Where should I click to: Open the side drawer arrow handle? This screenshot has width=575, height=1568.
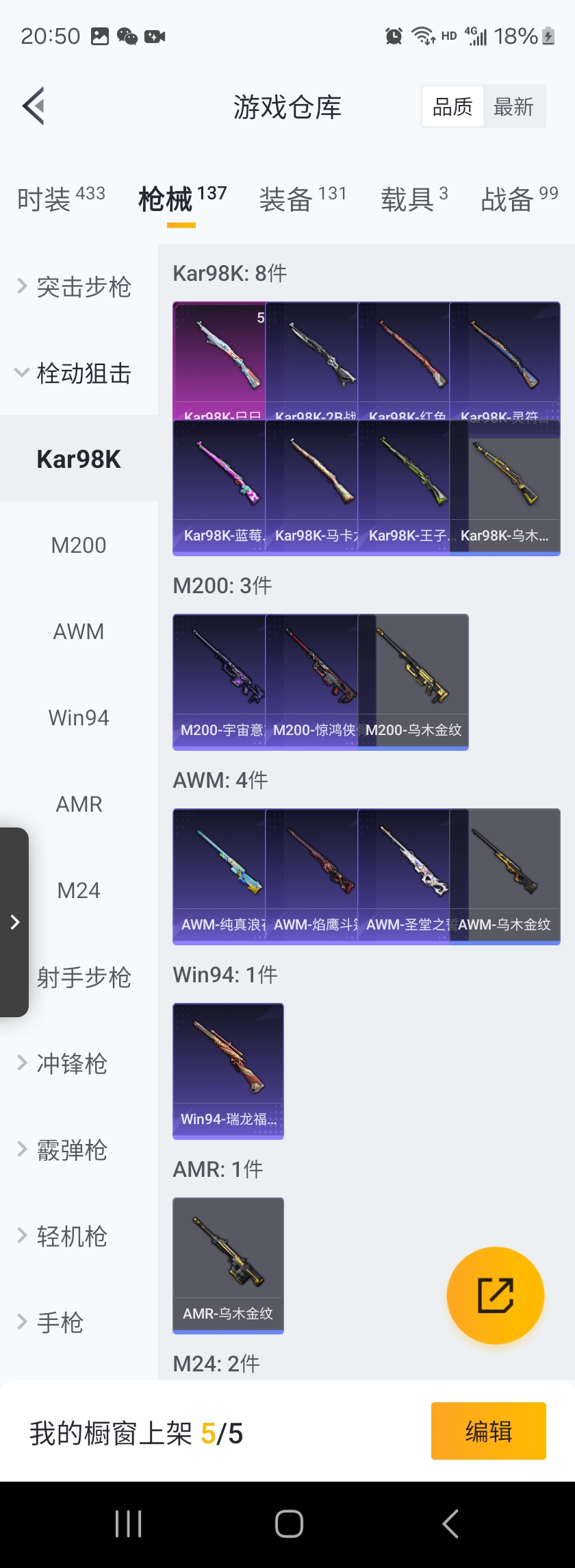(14, 922)
